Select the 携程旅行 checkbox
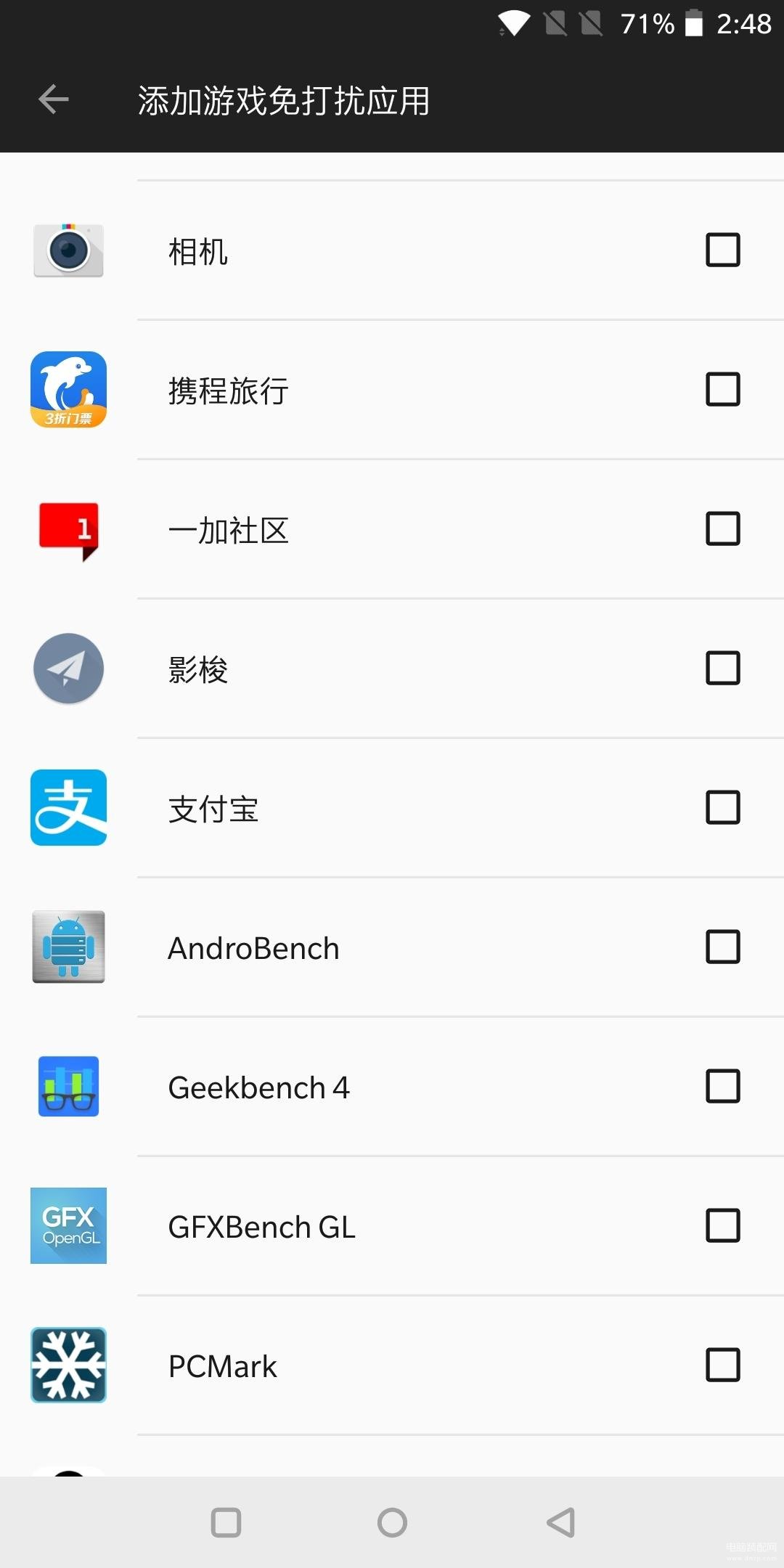The height and width of the screenshot is (1568, 784). [x=722, y=389]
